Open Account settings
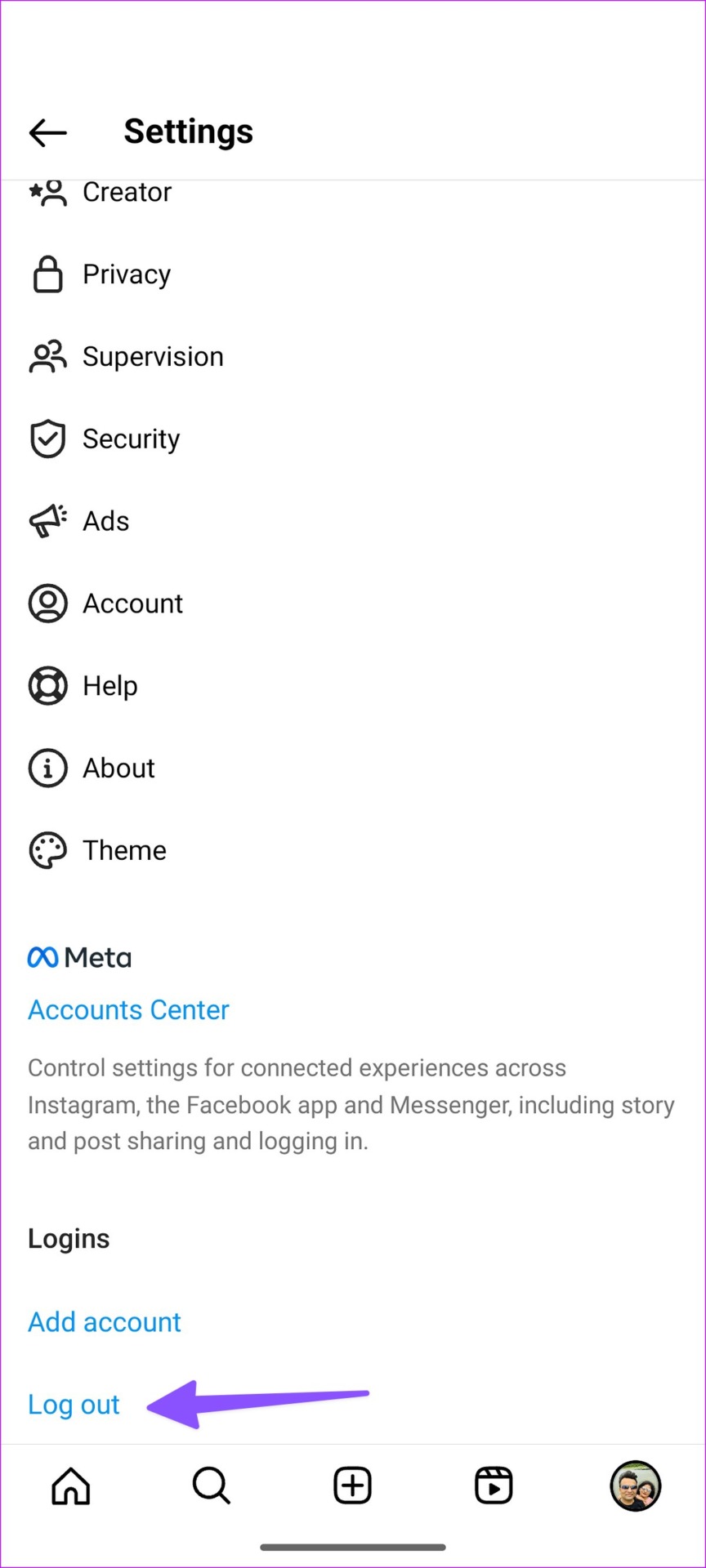The width and height of the screenshot is (706, 1568). tap(353, 604)
